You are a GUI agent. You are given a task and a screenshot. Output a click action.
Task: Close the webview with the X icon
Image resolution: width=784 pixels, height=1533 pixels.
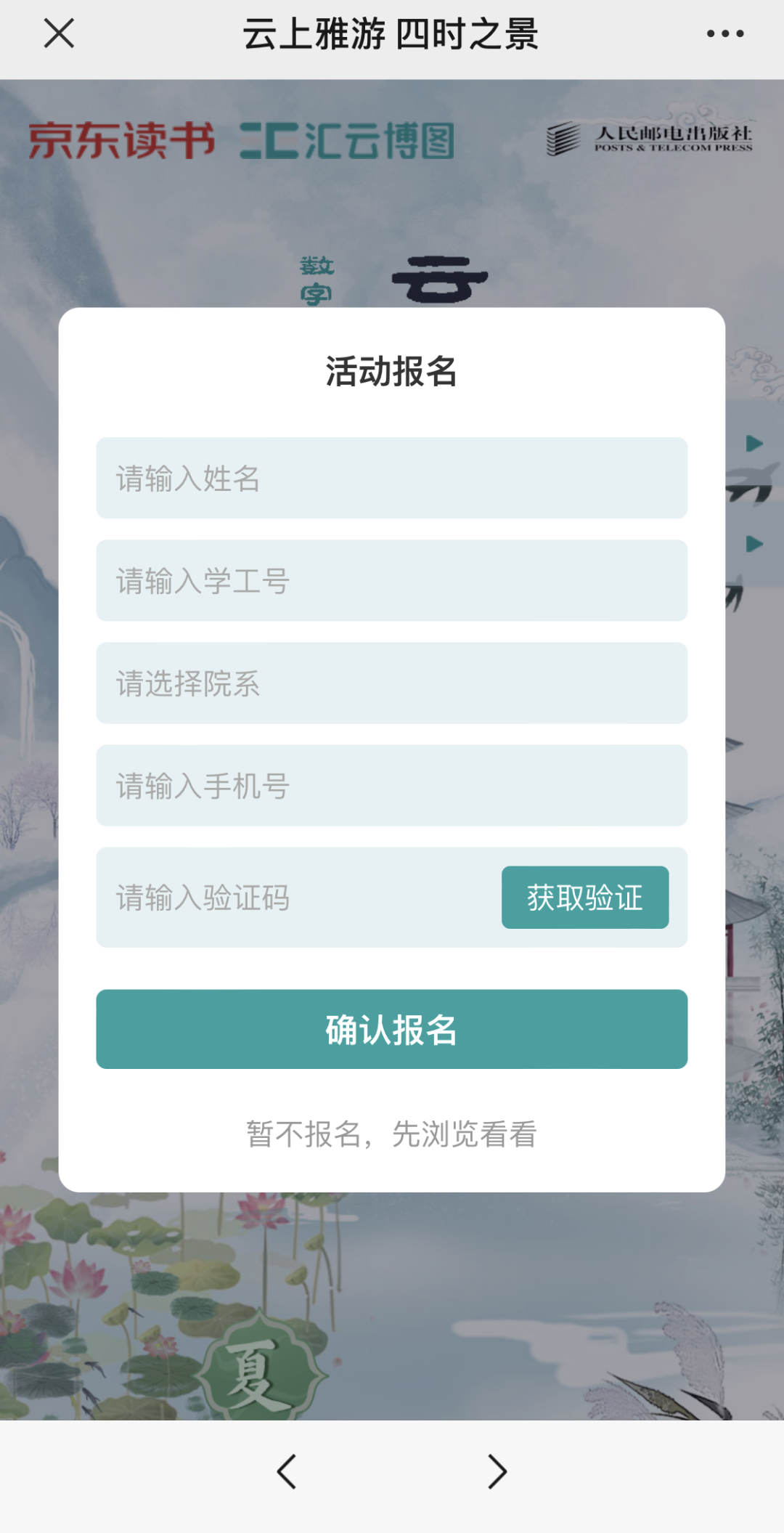(x=59, y=33)
